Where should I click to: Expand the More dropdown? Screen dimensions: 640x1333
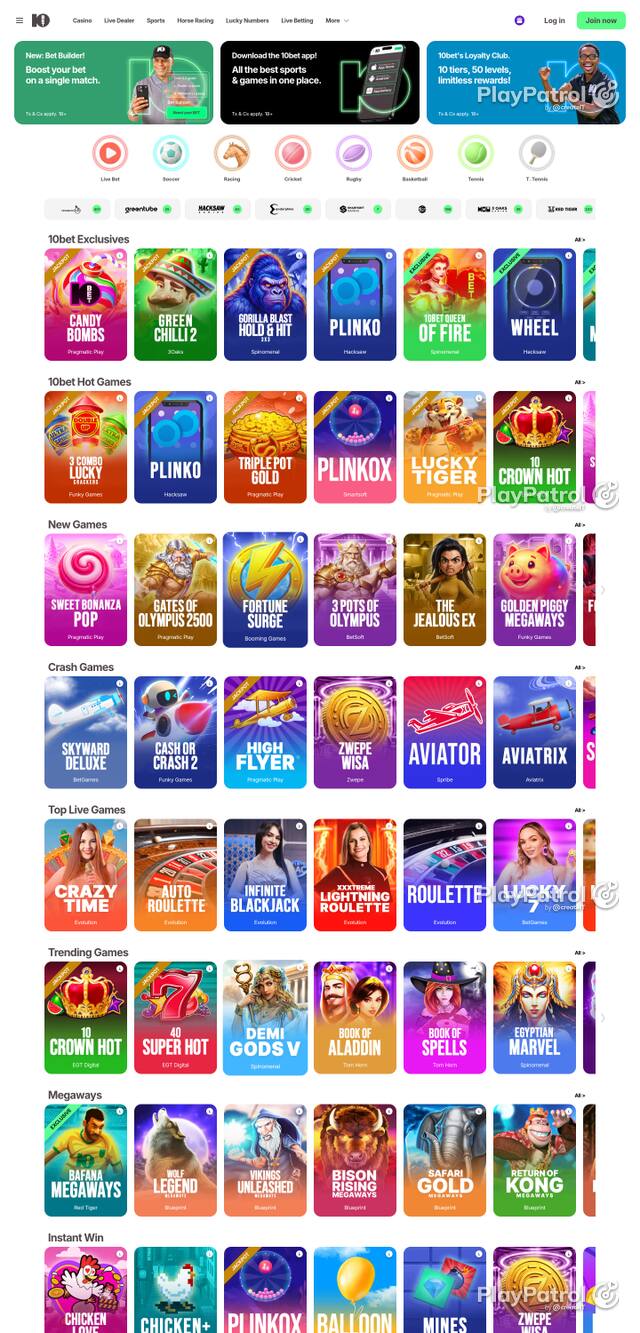click(337, 20)
